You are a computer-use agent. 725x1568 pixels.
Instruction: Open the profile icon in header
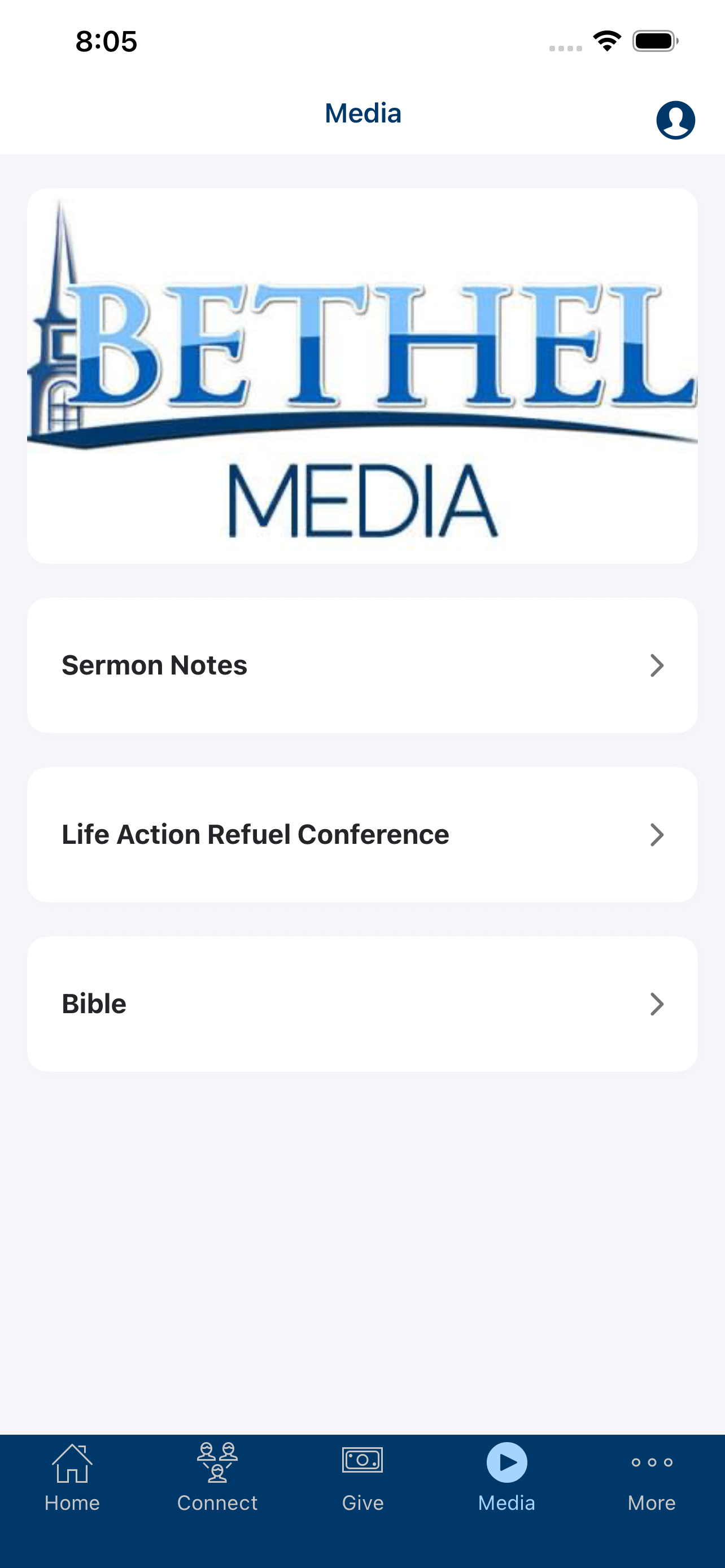point(675,120)
